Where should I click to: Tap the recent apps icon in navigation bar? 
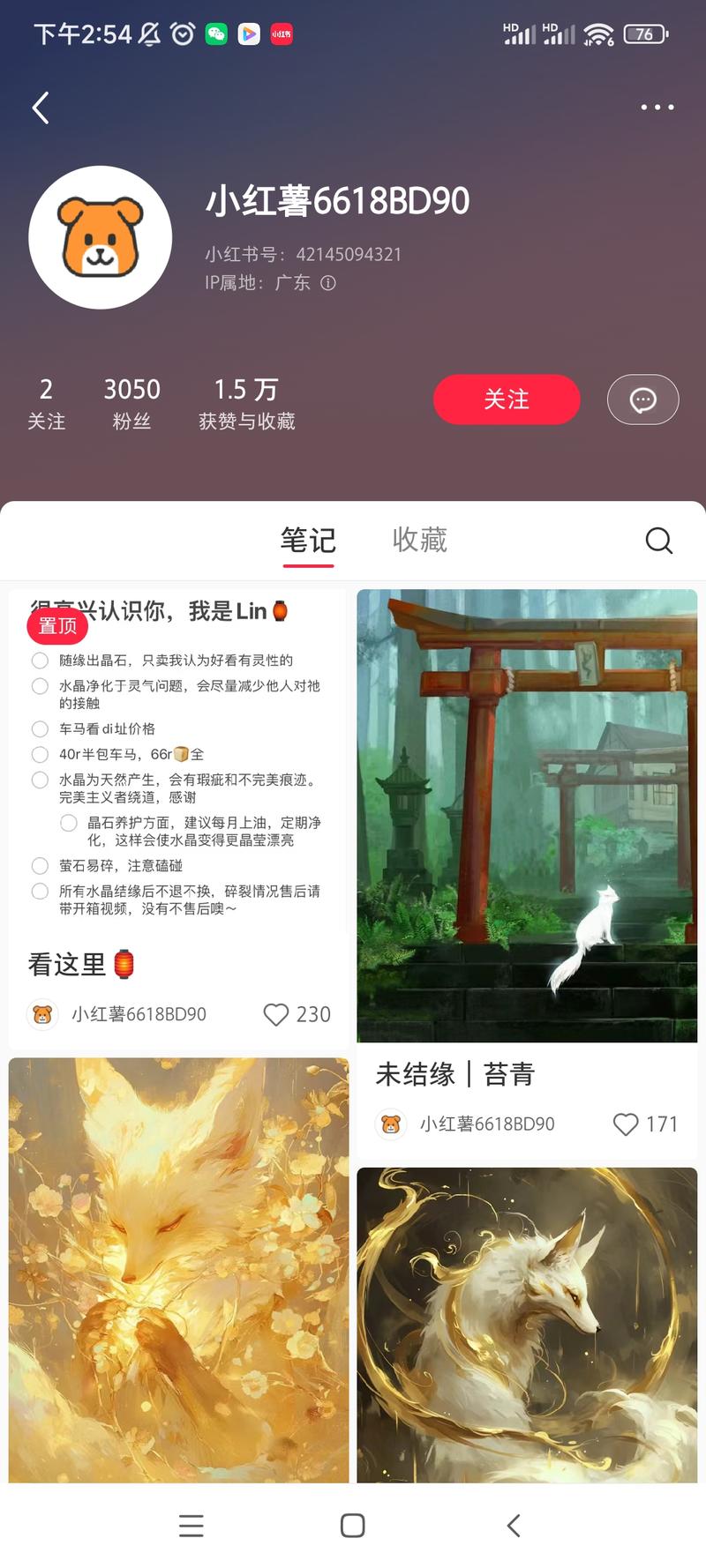192,1526
